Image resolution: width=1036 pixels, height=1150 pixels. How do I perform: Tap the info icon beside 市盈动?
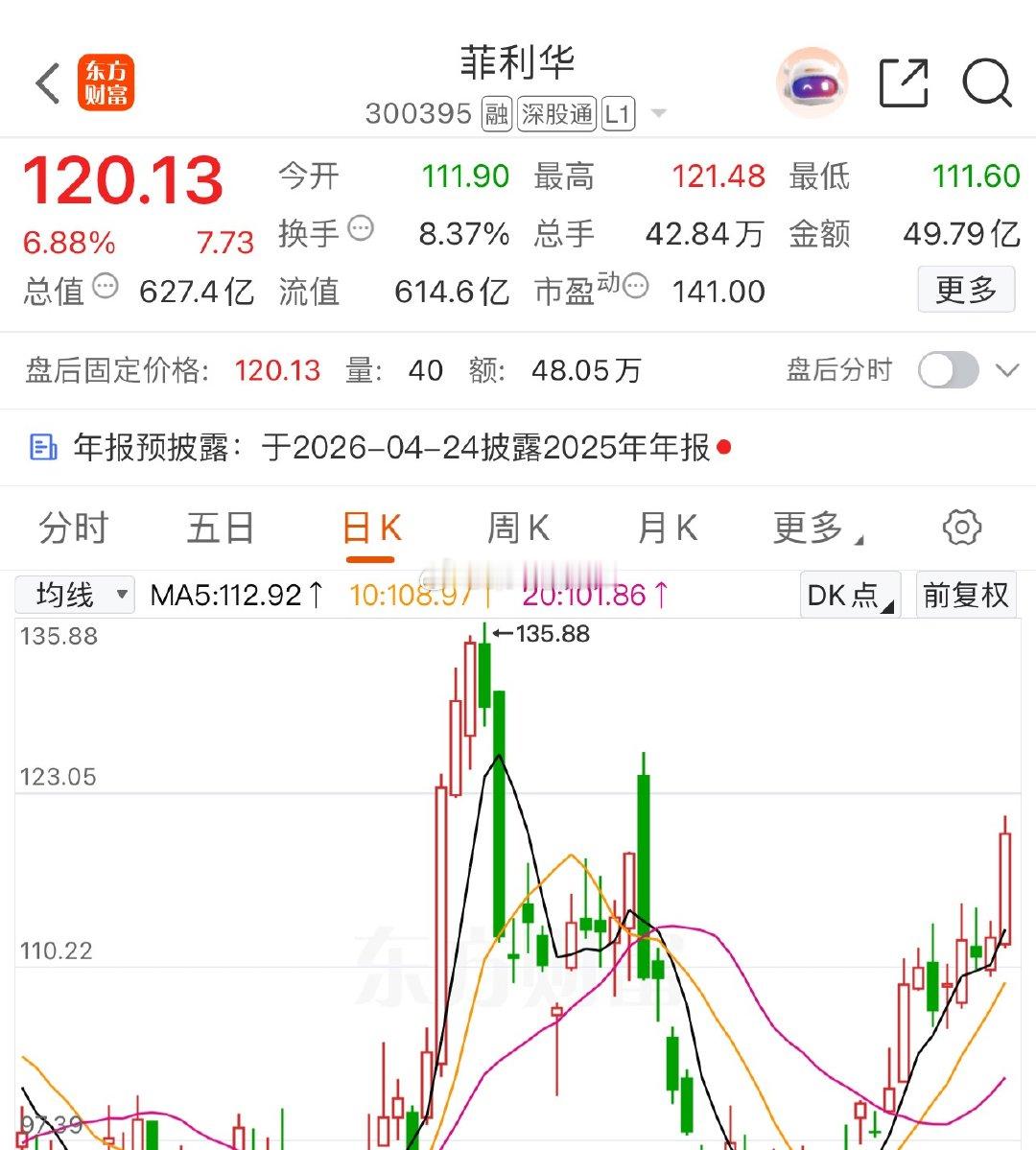(635, 285)
